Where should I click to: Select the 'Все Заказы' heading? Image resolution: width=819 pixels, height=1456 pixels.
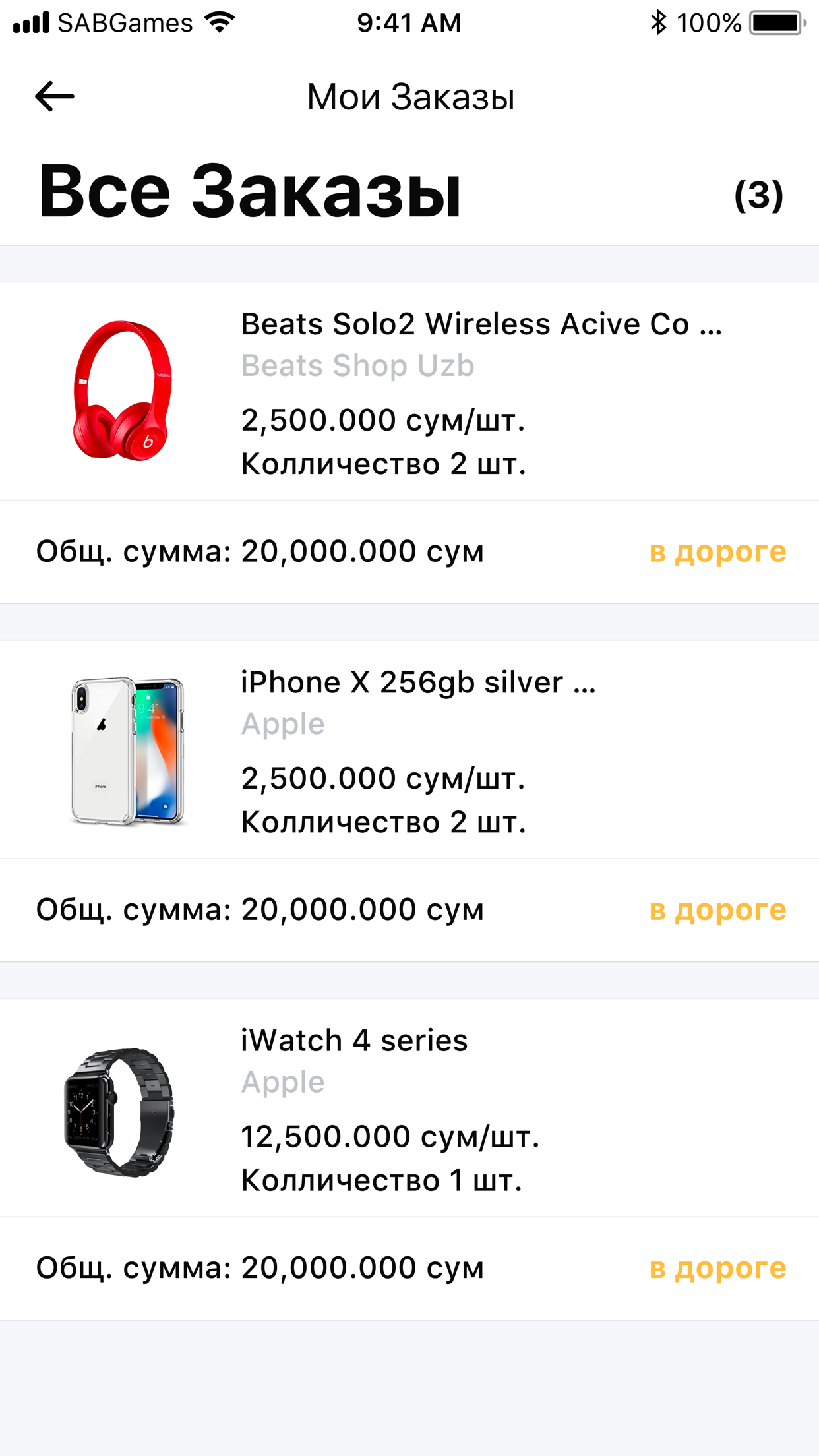249,191
